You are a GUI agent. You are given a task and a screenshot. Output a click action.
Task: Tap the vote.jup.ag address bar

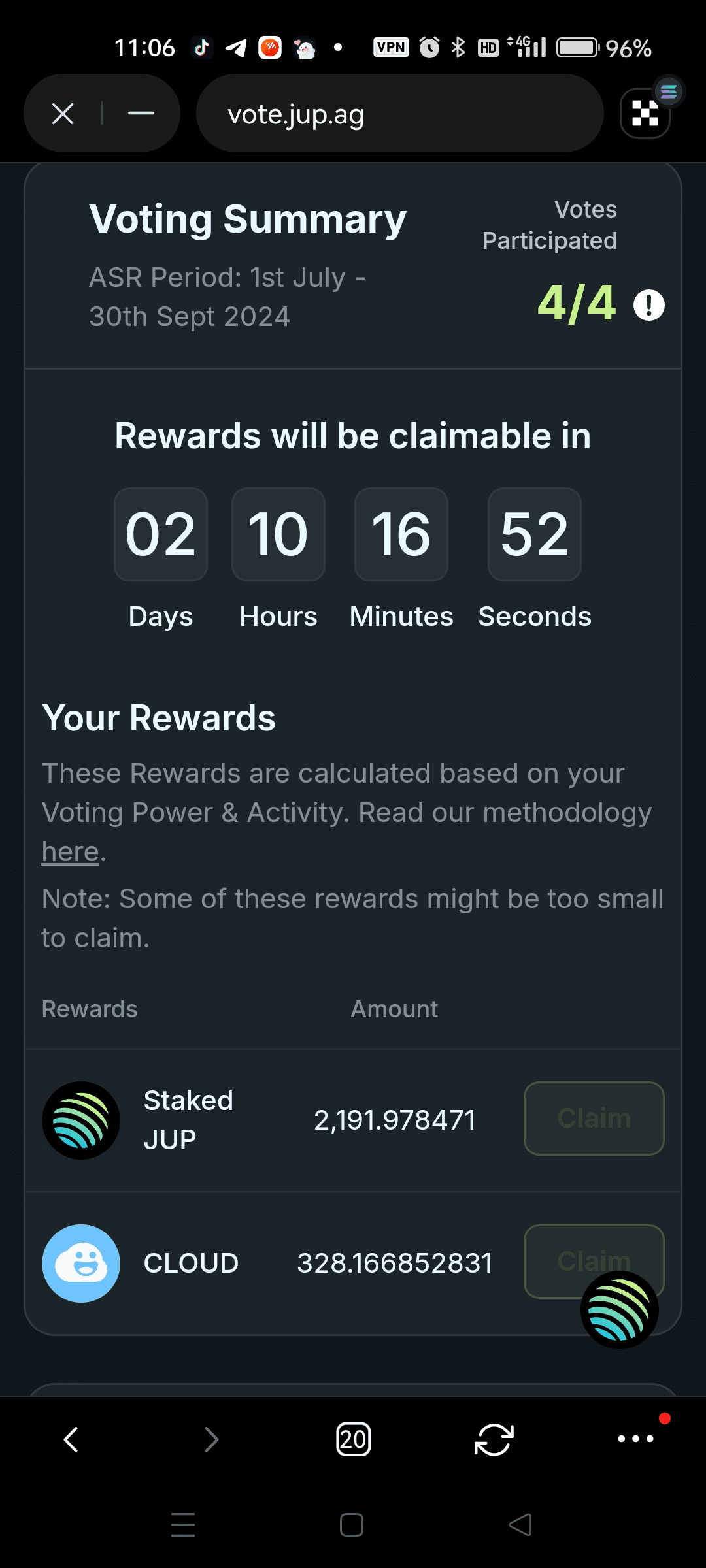point(399,114)
